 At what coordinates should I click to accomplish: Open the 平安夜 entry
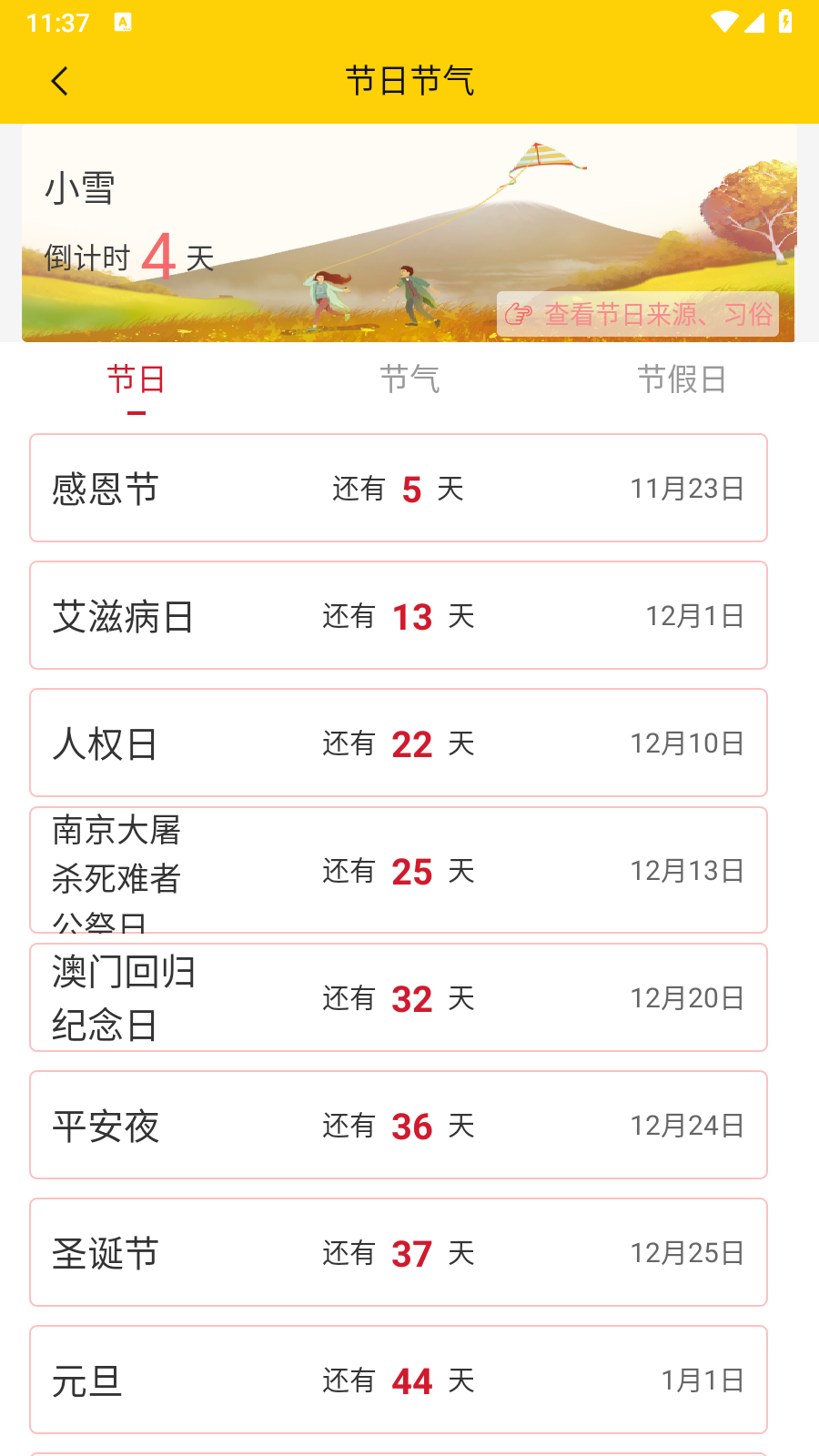[399, 1125]
